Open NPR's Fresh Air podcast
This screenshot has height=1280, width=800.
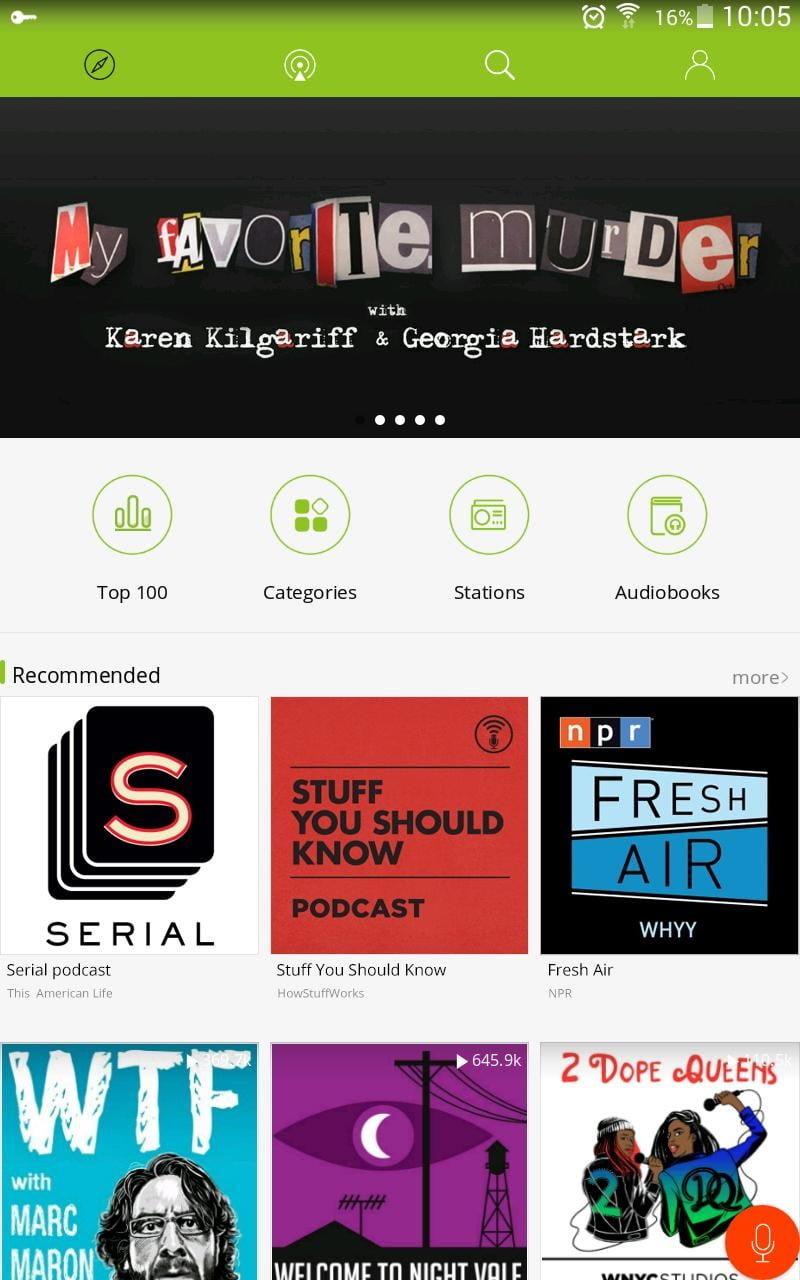pyautogui.click(x=669, y=826)
